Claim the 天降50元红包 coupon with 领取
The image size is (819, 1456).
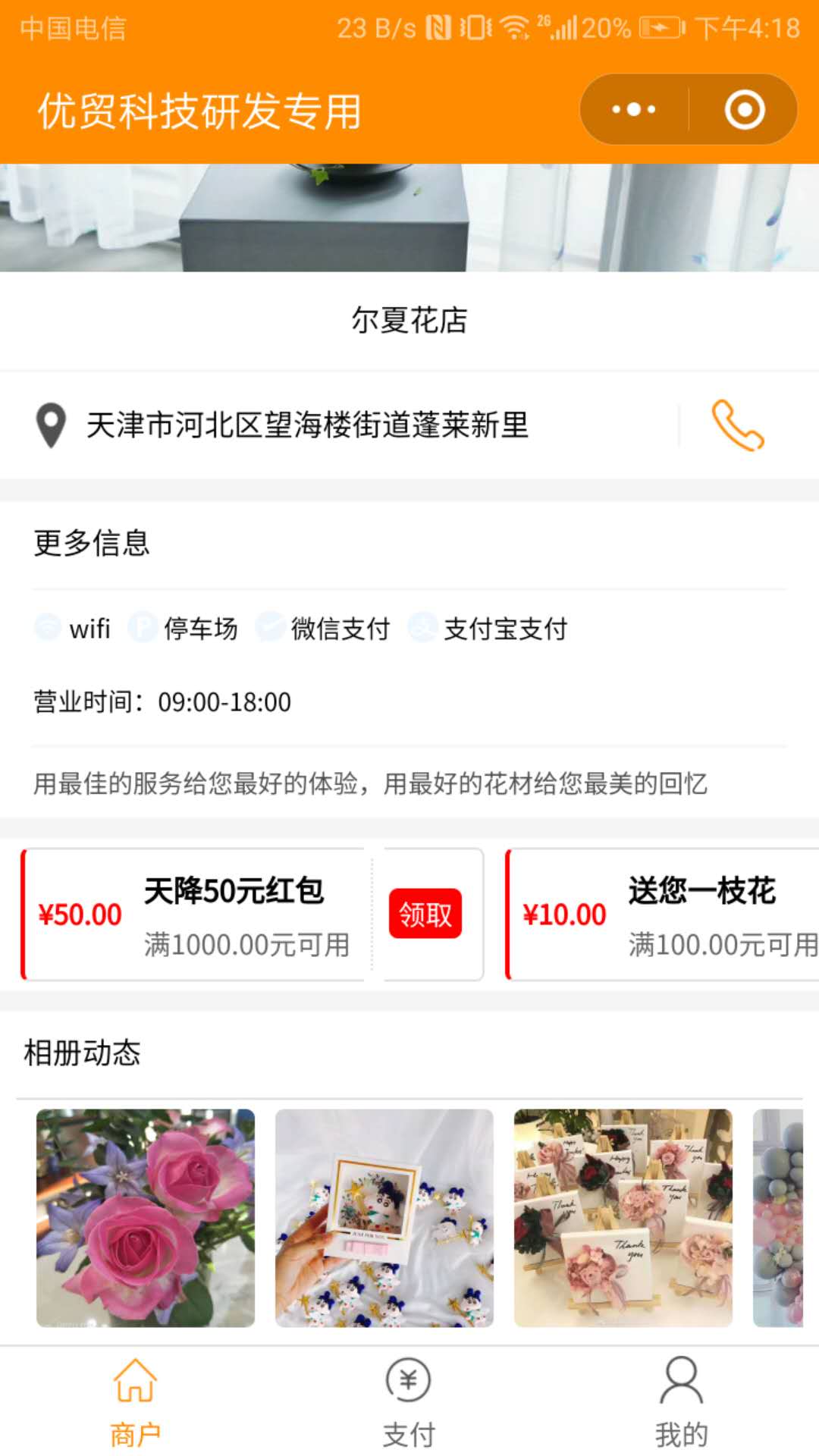[x=425, y=914]
